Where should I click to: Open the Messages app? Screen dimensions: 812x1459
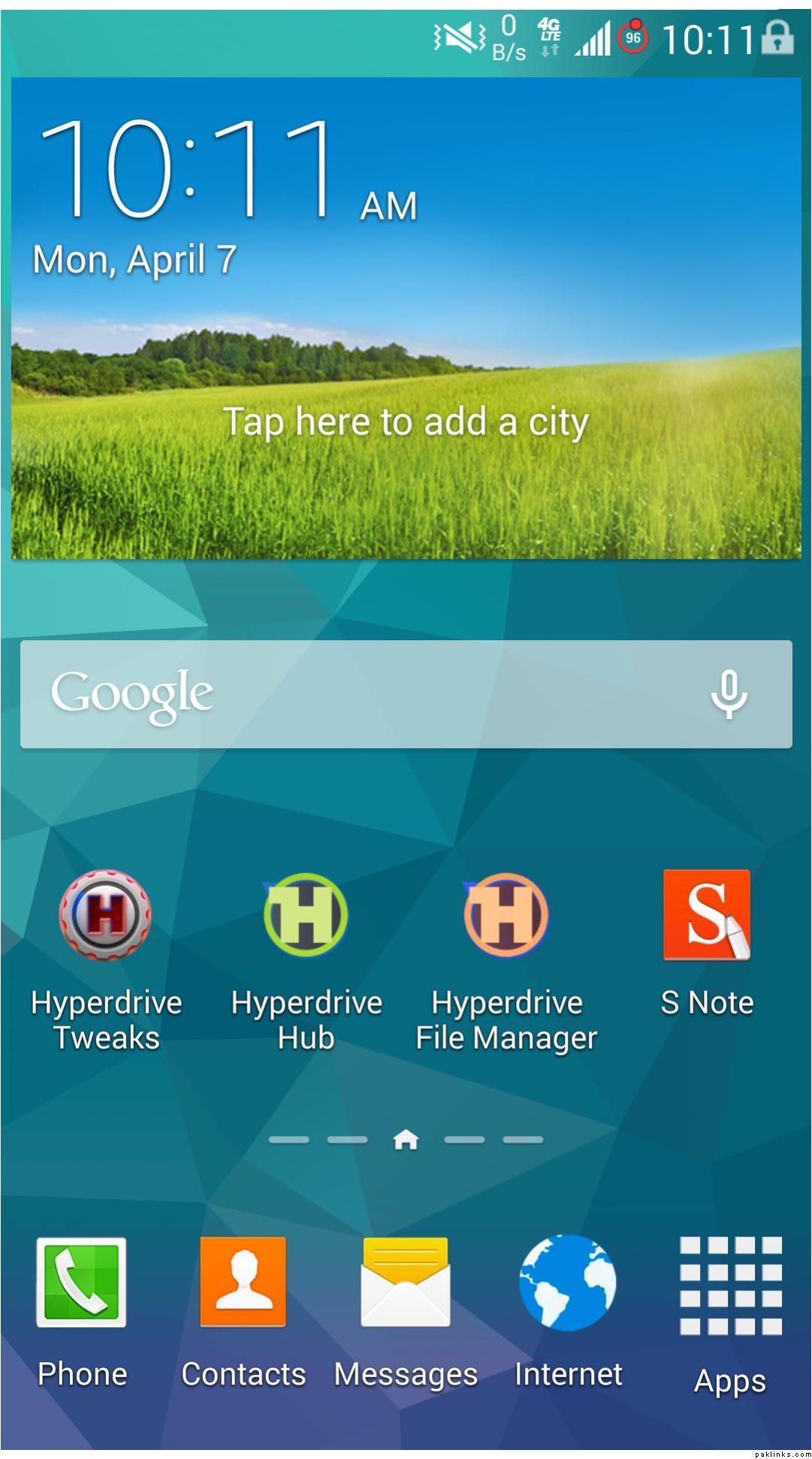(406, 1283)
